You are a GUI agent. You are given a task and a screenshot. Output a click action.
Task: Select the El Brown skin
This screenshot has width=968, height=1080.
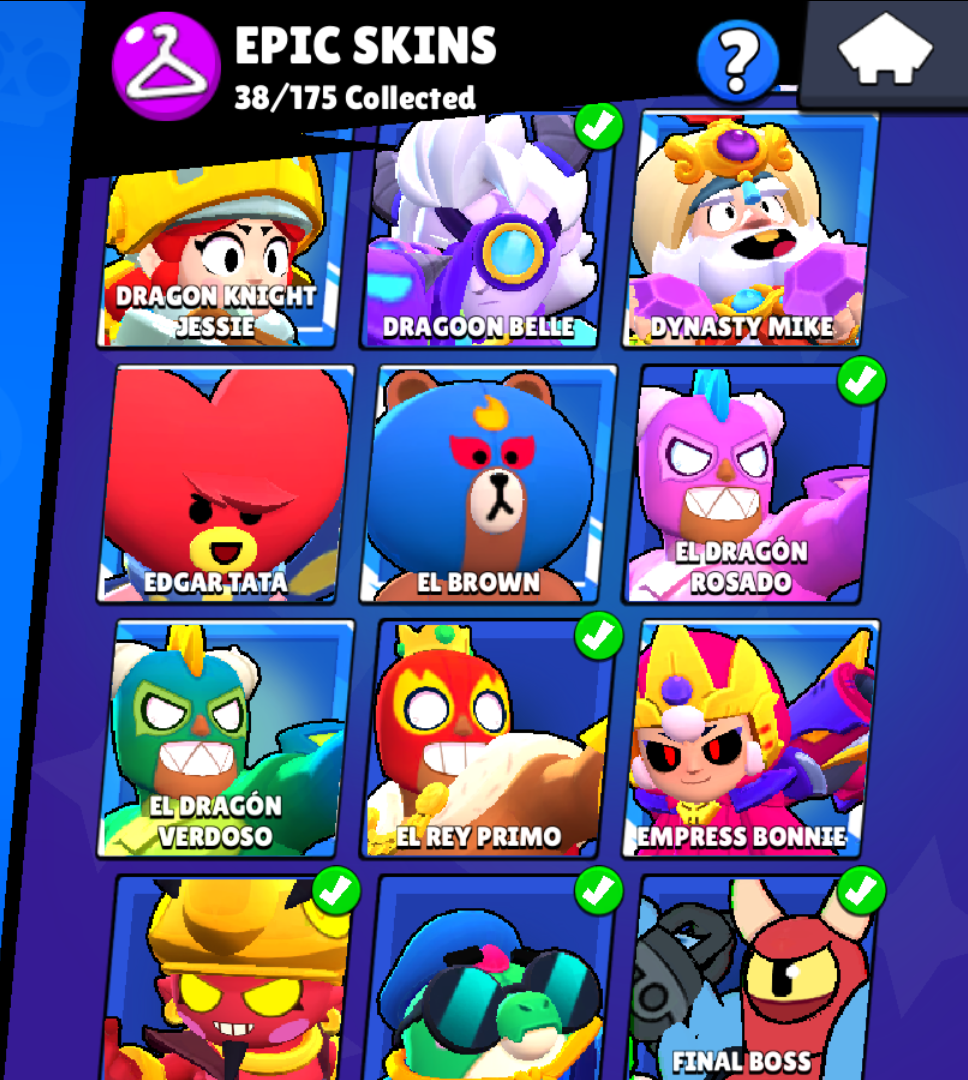coord(490,485)
